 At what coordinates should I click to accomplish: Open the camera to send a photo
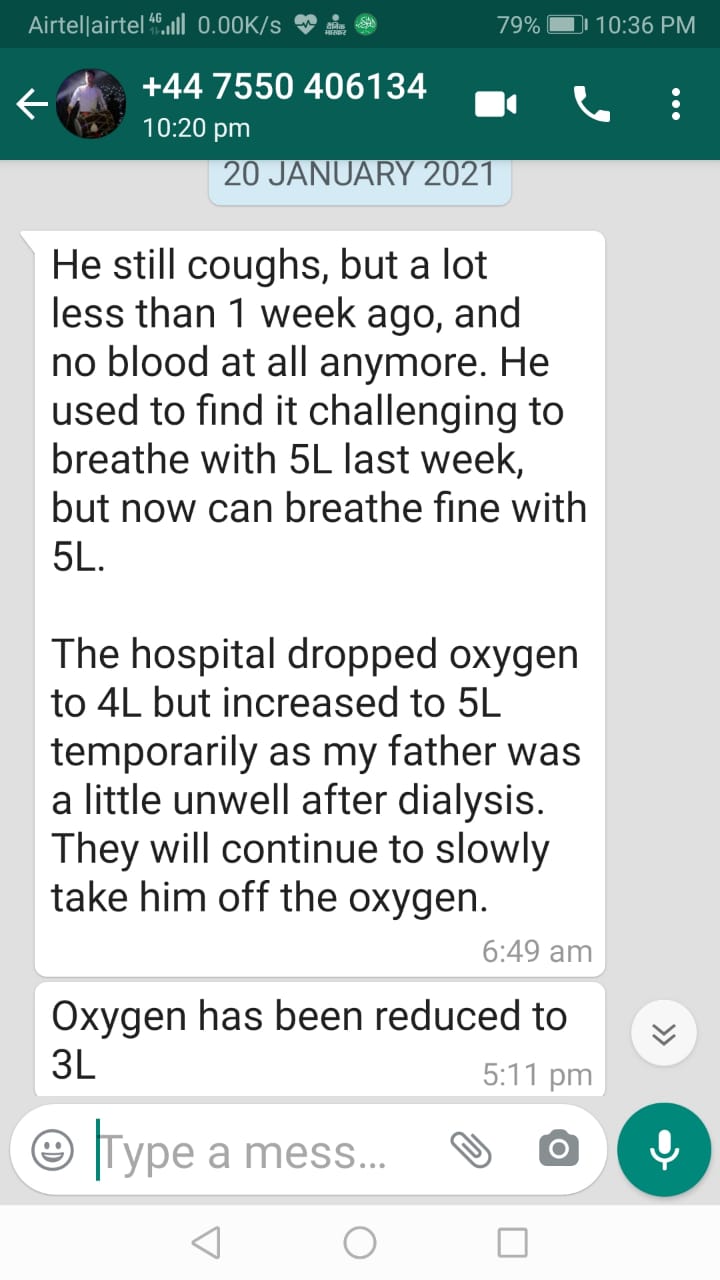coord(558,1150)
